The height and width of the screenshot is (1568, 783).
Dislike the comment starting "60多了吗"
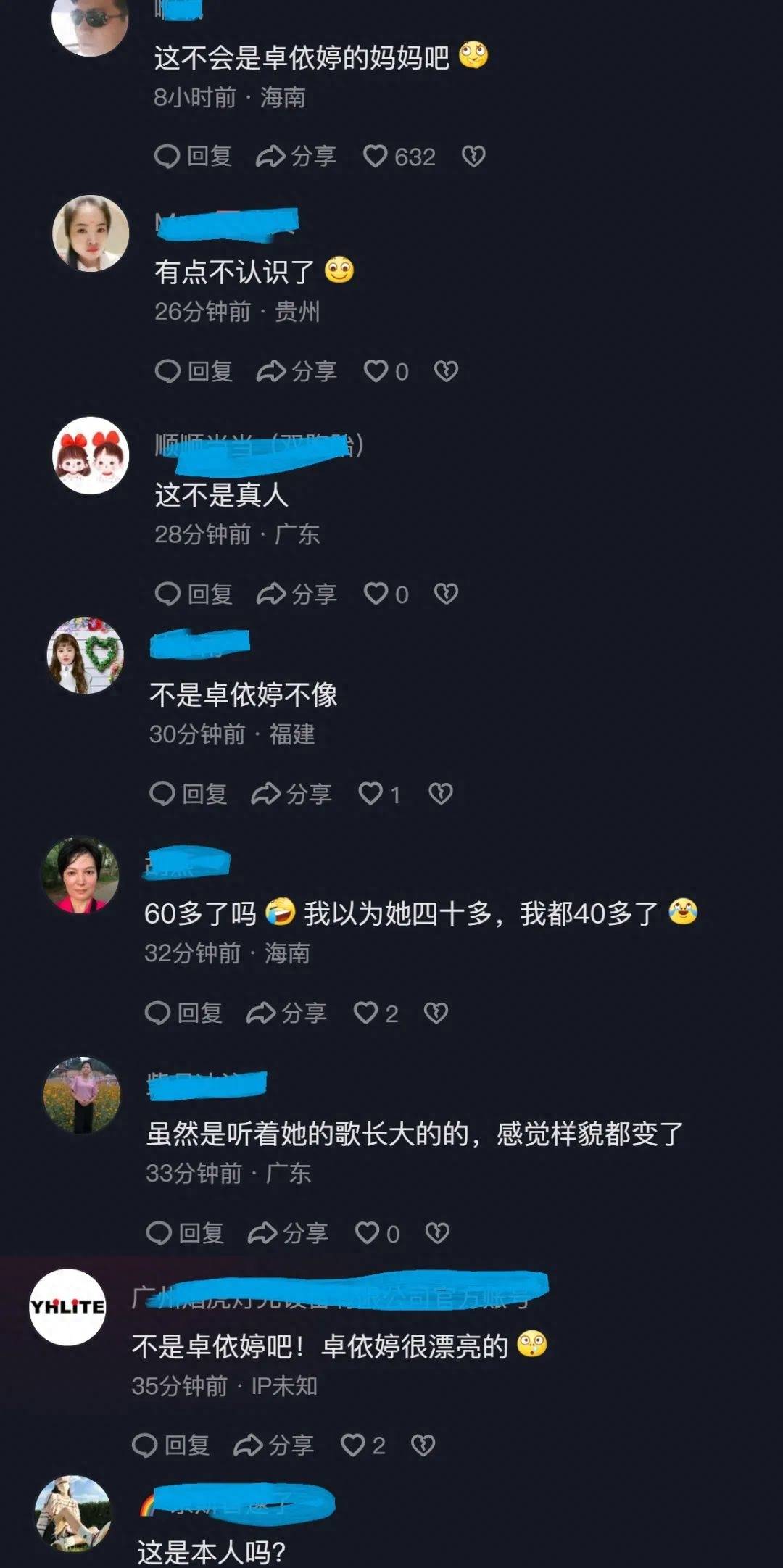pos(436,1013)
